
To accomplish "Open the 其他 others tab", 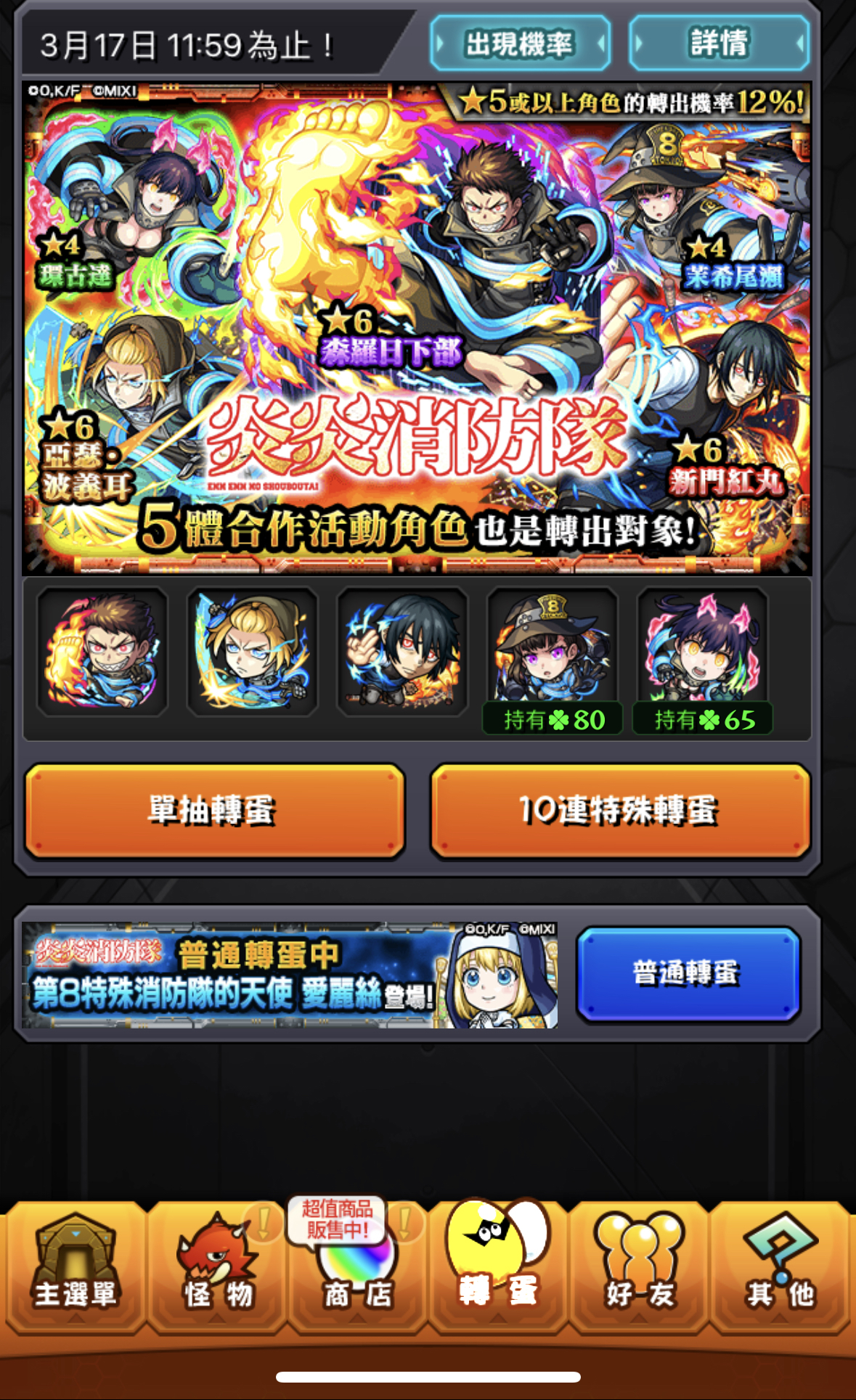I will click(780, 1268).
